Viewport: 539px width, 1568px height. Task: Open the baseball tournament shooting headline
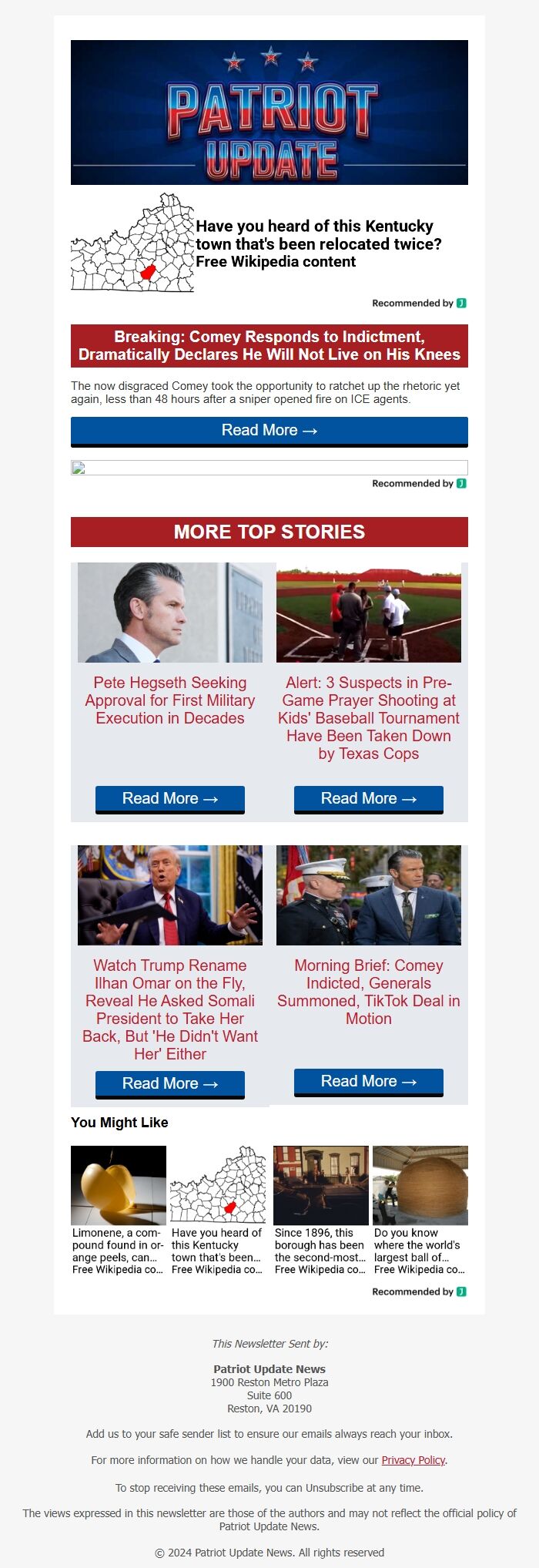(x=369, y=718)
